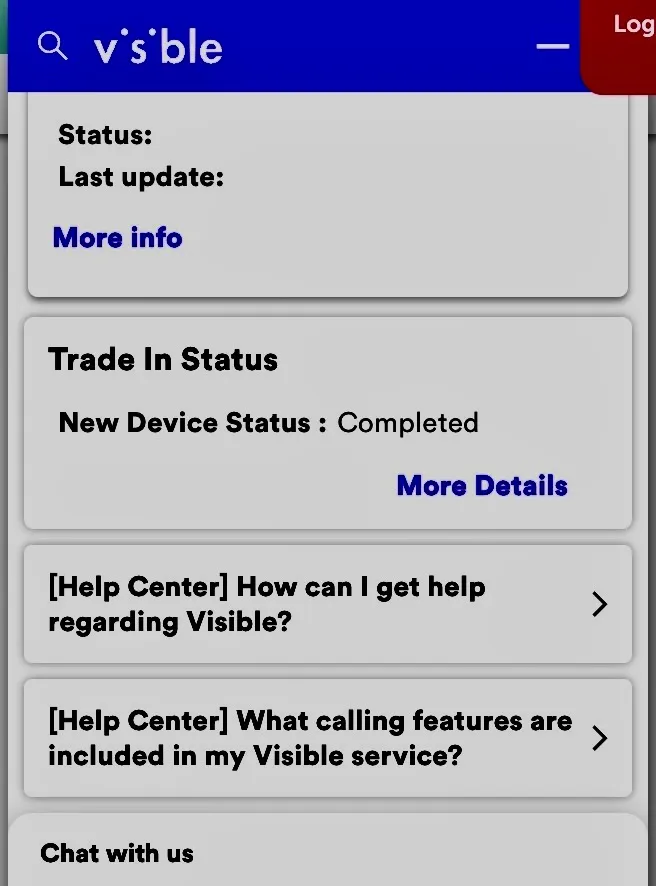Open article on getting help regarding Visible

328,604
